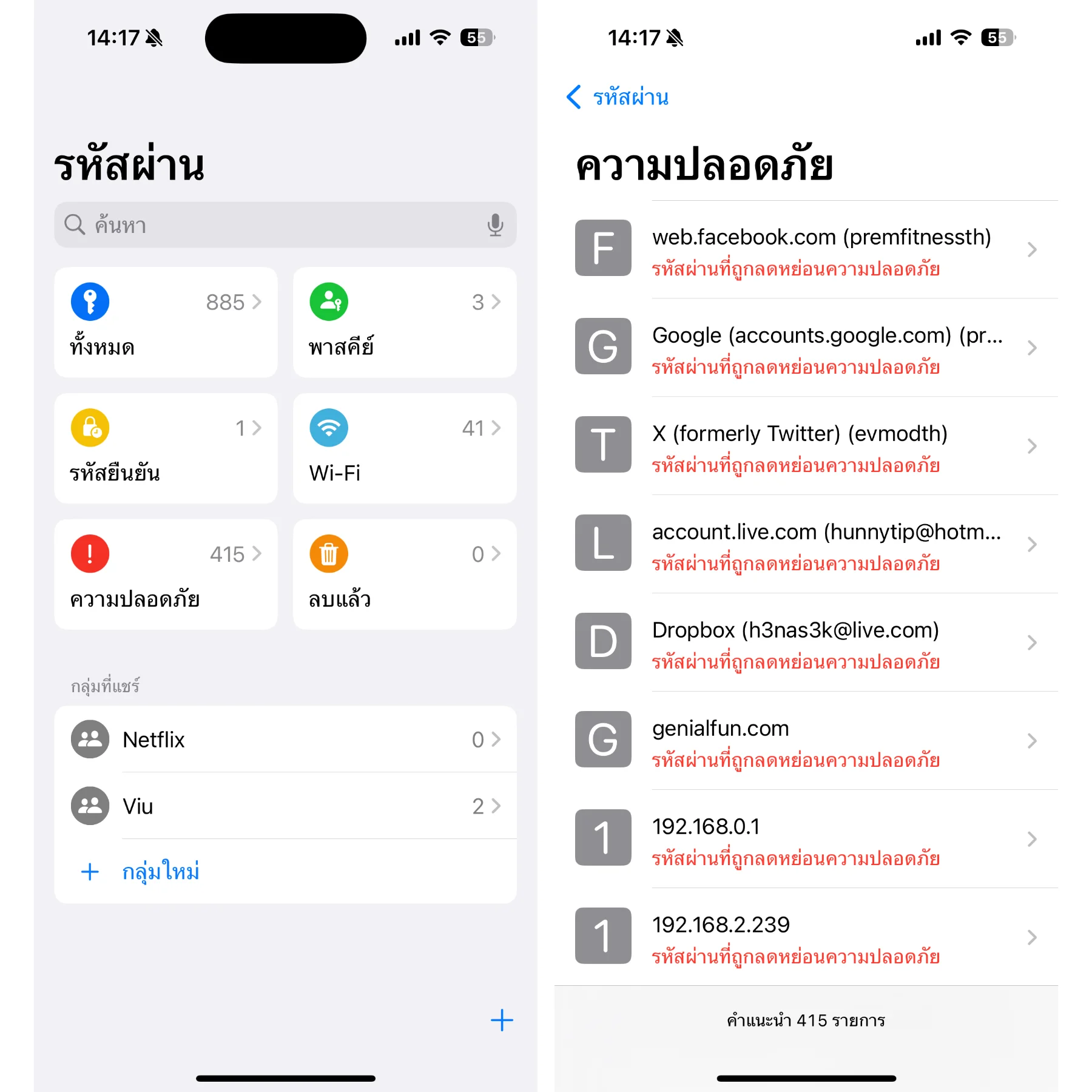Open the รหัสยืนยัน verification codes card

click(166, 448)
